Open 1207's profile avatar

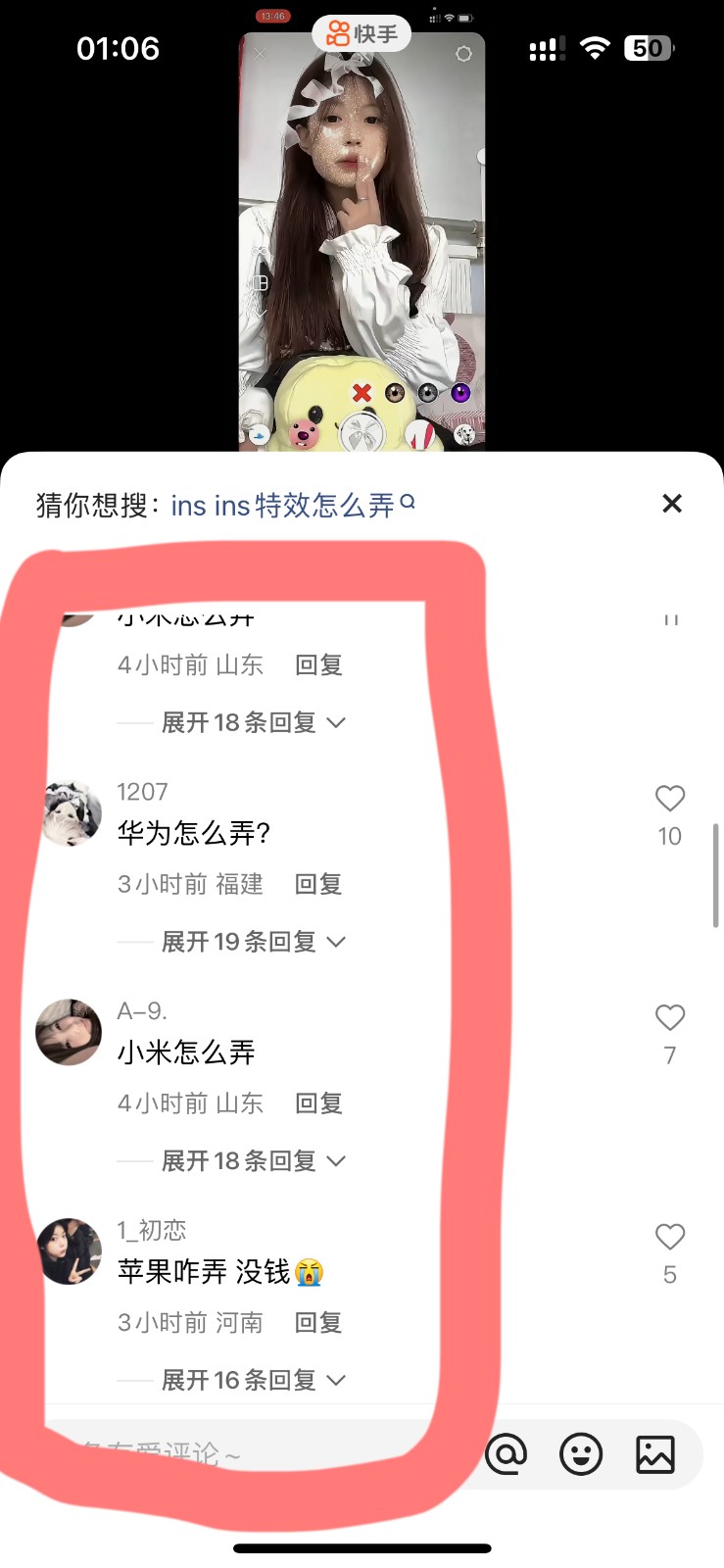tap(70, 813)
